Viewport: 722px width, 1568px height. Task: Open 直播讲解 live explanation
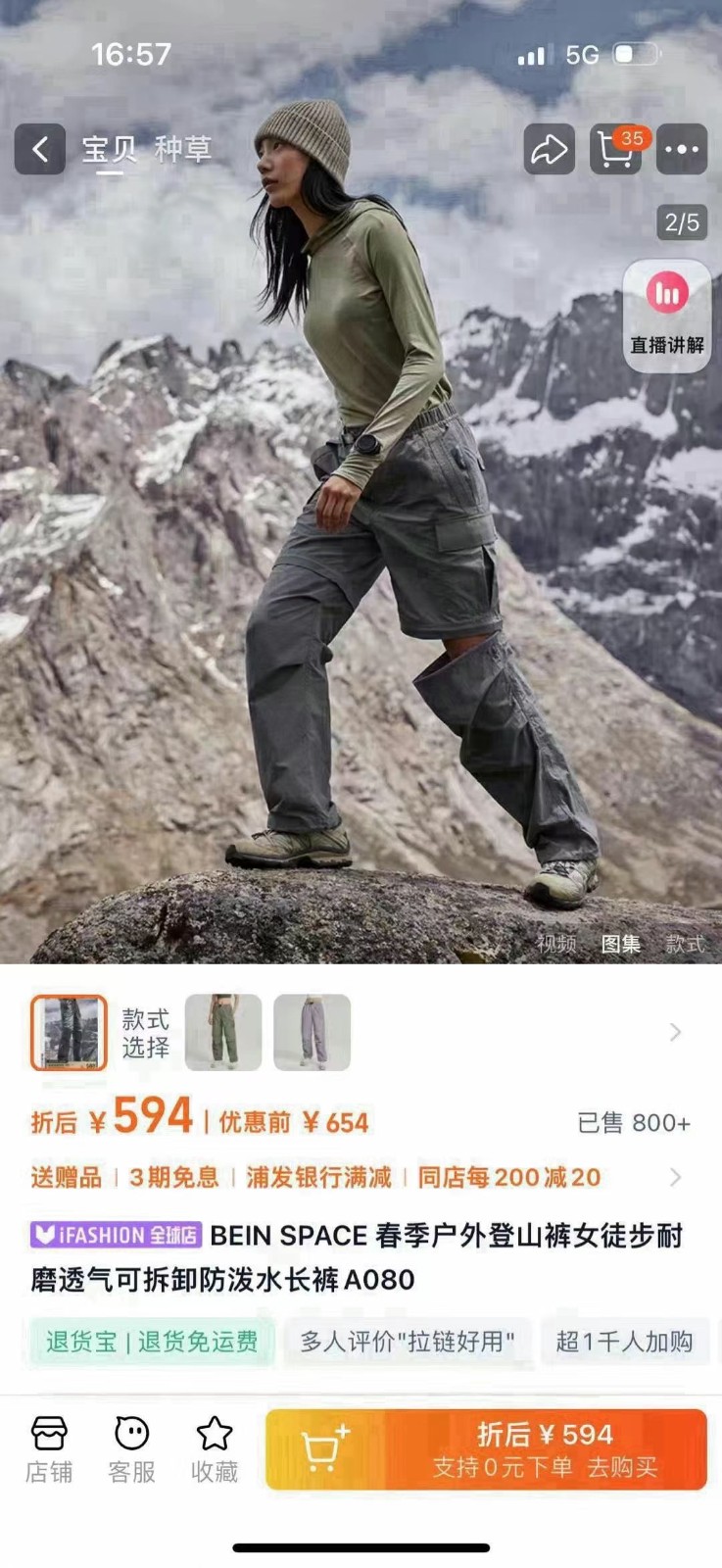[667, 316]
